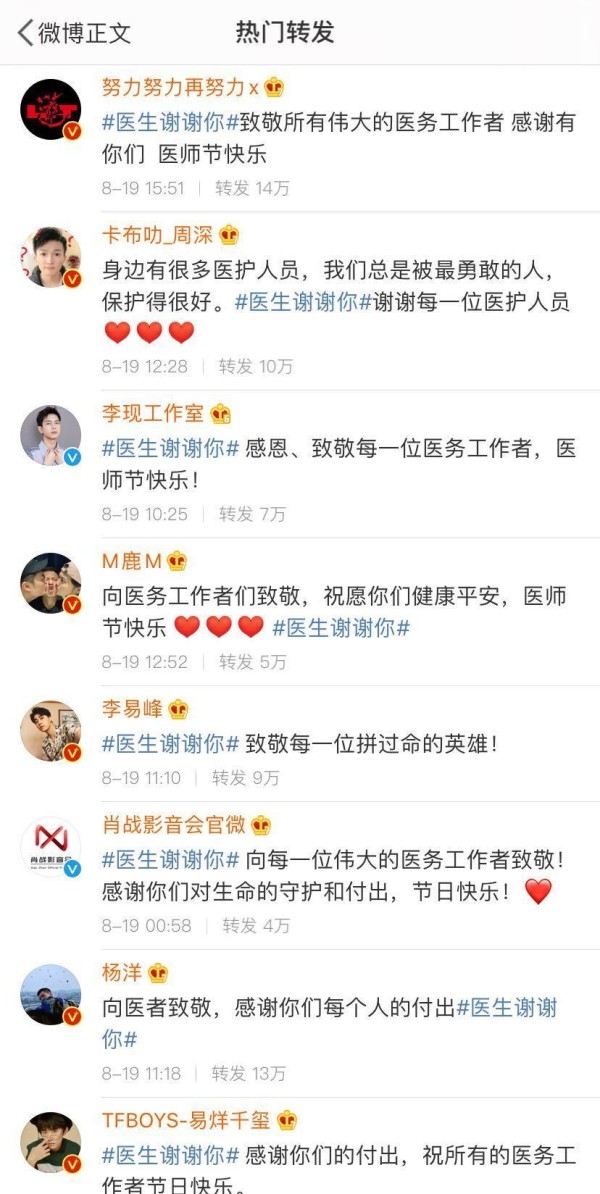Open the M鹿M username link
Viewport: 600px width, 1194px height.
coord(132,562)
